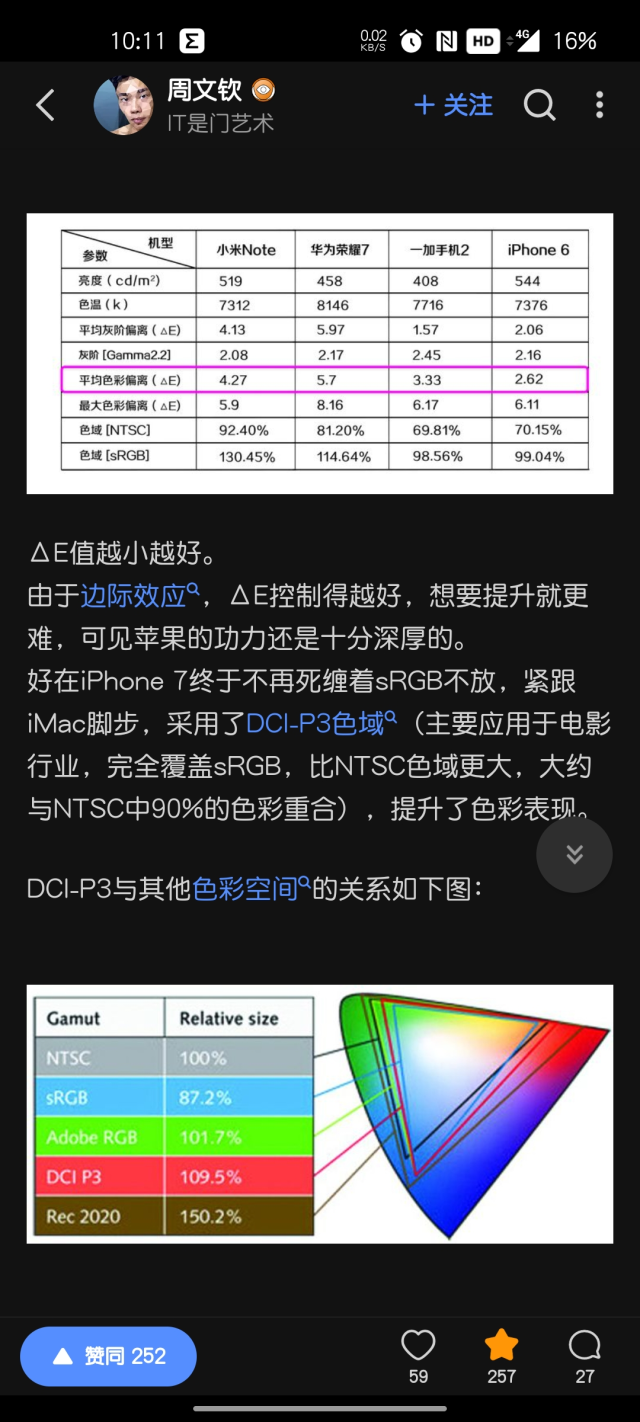Open the color gamut comparison chart image
640x1422 pixels.
click(x=320, y=1114)
